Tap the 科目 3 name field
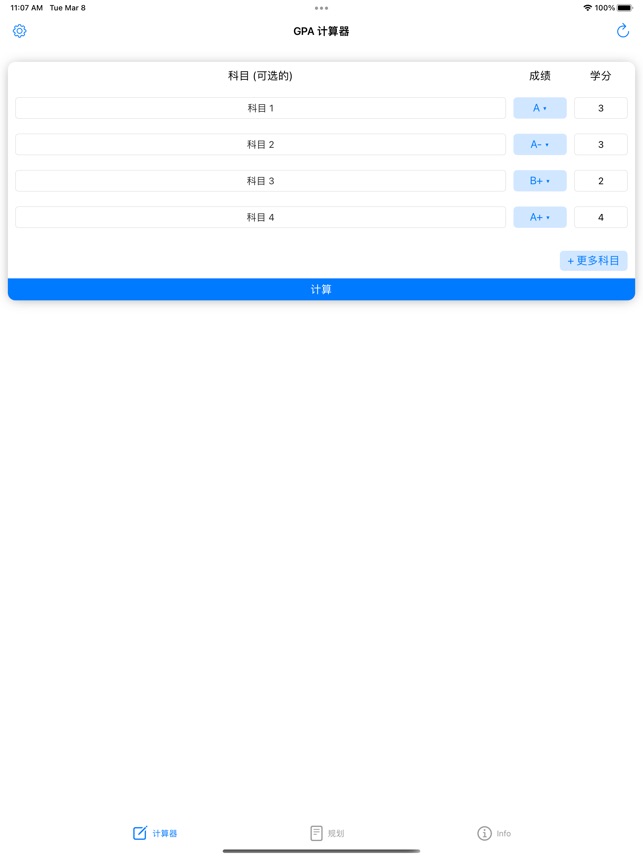Image resolution: width=643 pixels, height=858 pixels. 260,181
